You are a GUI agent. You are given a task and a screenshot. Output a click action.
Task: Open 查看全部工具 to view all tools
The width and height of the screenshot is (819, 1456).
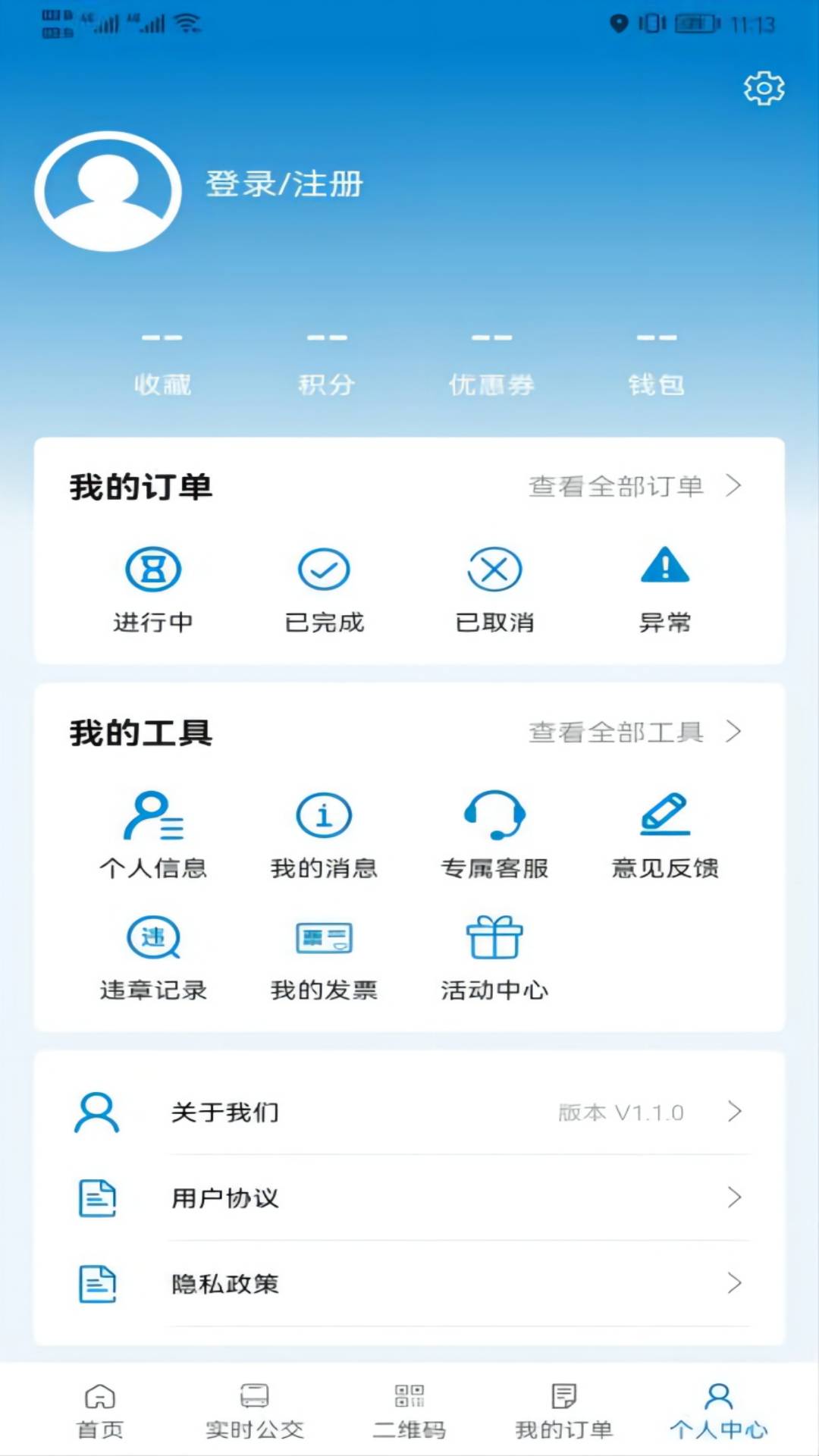[633, 732]
